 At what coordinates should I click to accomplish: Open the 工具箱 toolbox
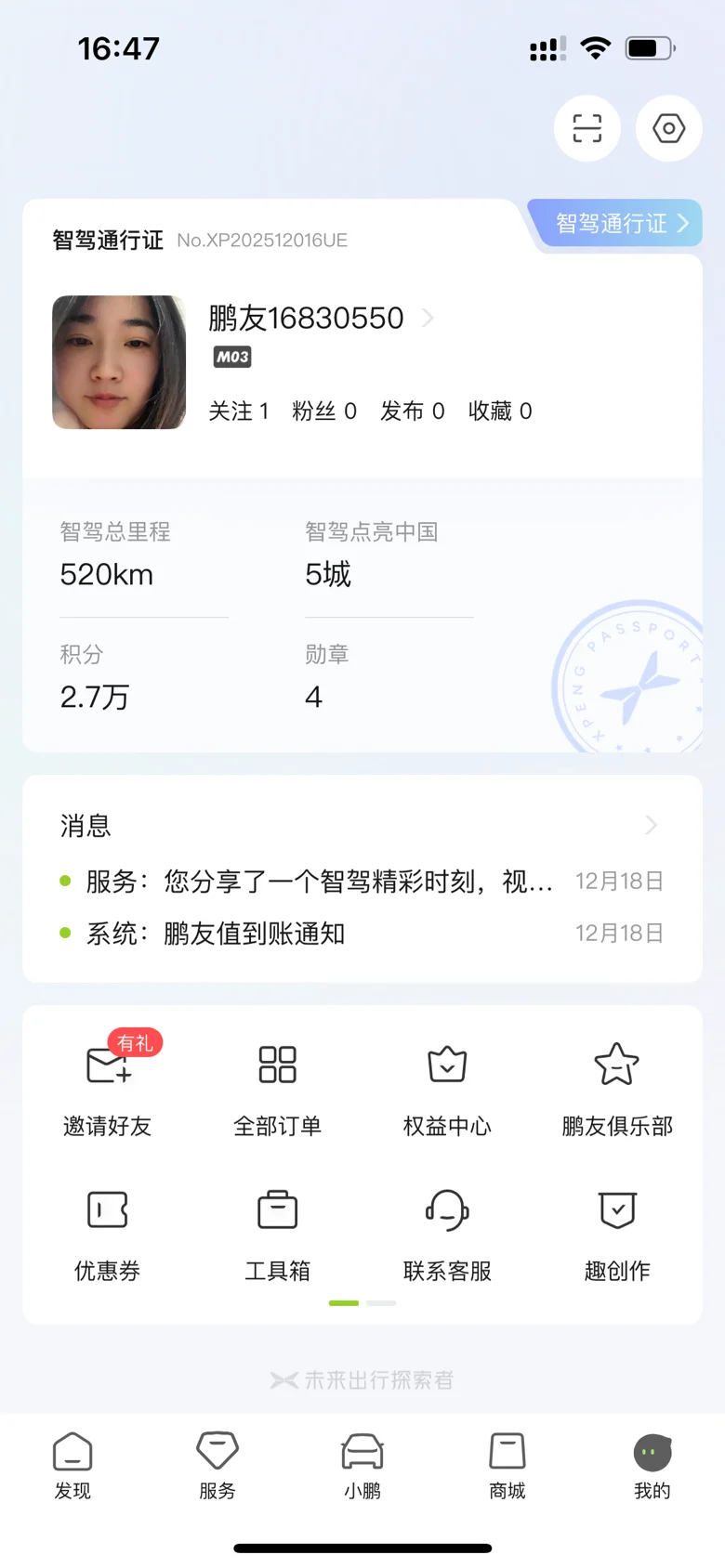pyautogui.click(x=277, y=1231)
